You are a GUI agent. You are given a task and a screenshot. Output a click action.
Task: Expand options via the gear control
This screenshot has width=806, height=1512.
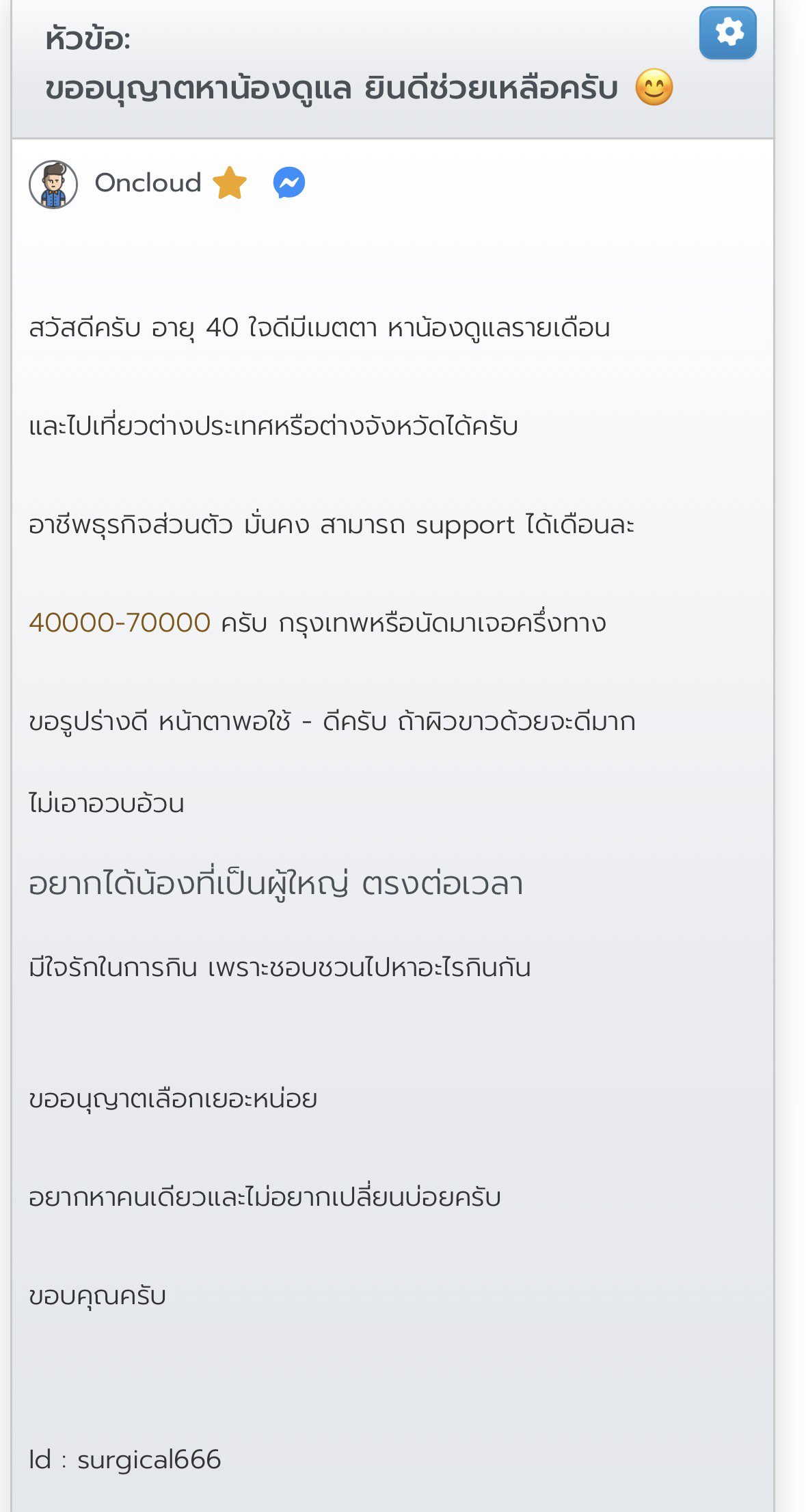pos(728,33)
